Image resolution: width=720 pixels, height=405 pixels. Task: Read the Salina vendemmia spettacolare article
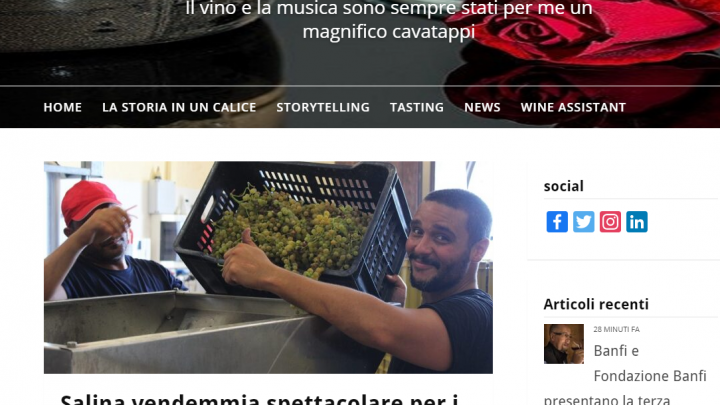pos(260,398)
